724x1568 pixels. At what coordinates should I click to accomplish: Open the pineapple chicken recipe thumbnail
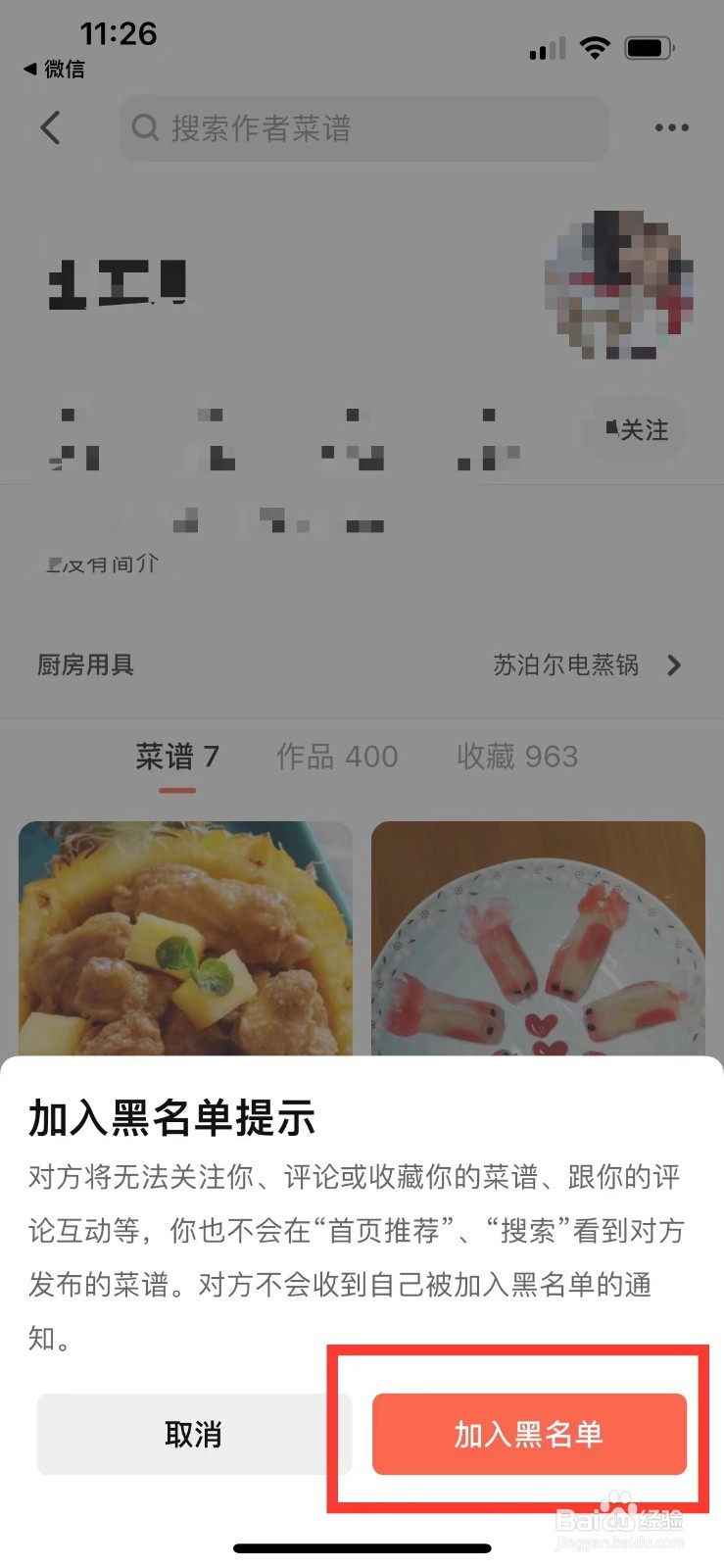pyautogui.click(x=184, y=936)
